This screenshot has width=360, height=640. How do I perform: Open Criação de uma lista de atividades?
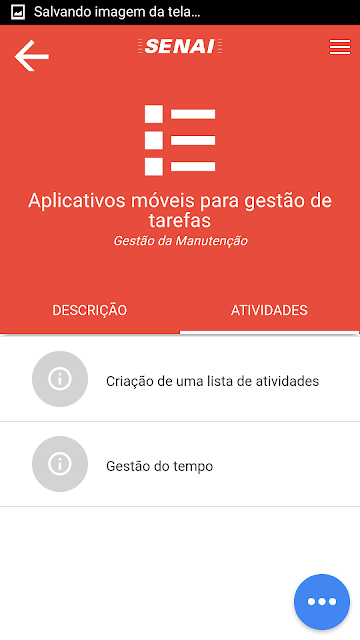tap(180, 379)
